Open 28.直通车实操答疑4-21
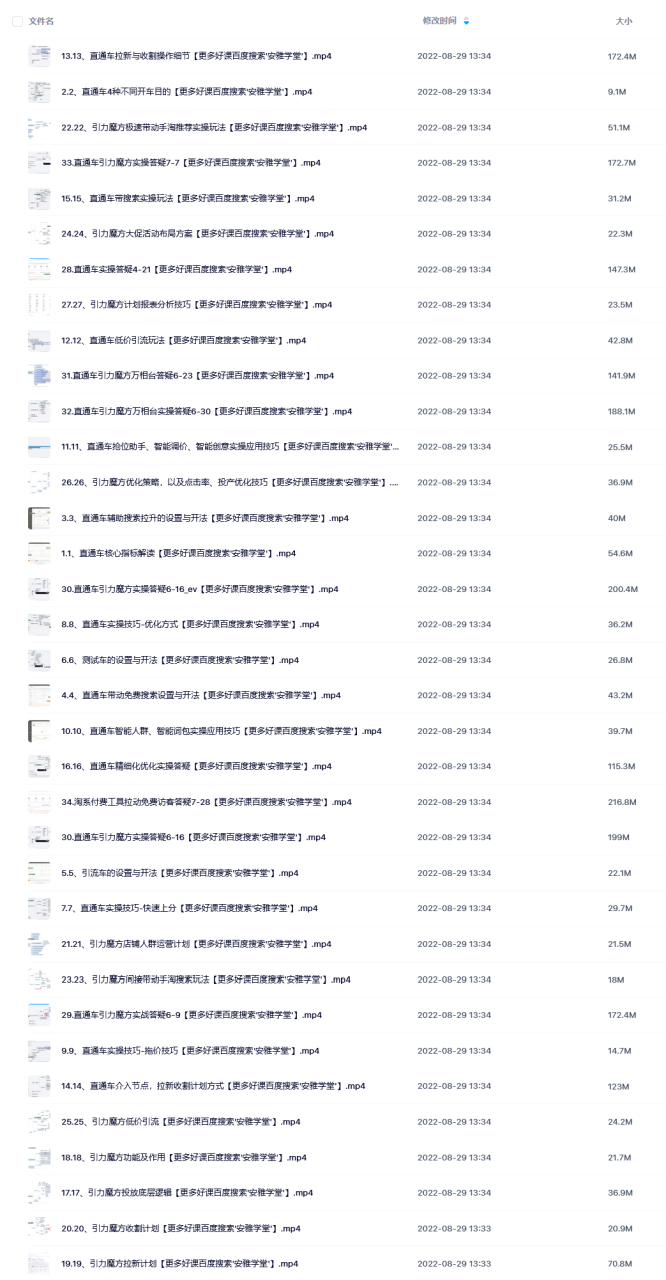The image size is (666, 1280). click(x=177, y=269)
